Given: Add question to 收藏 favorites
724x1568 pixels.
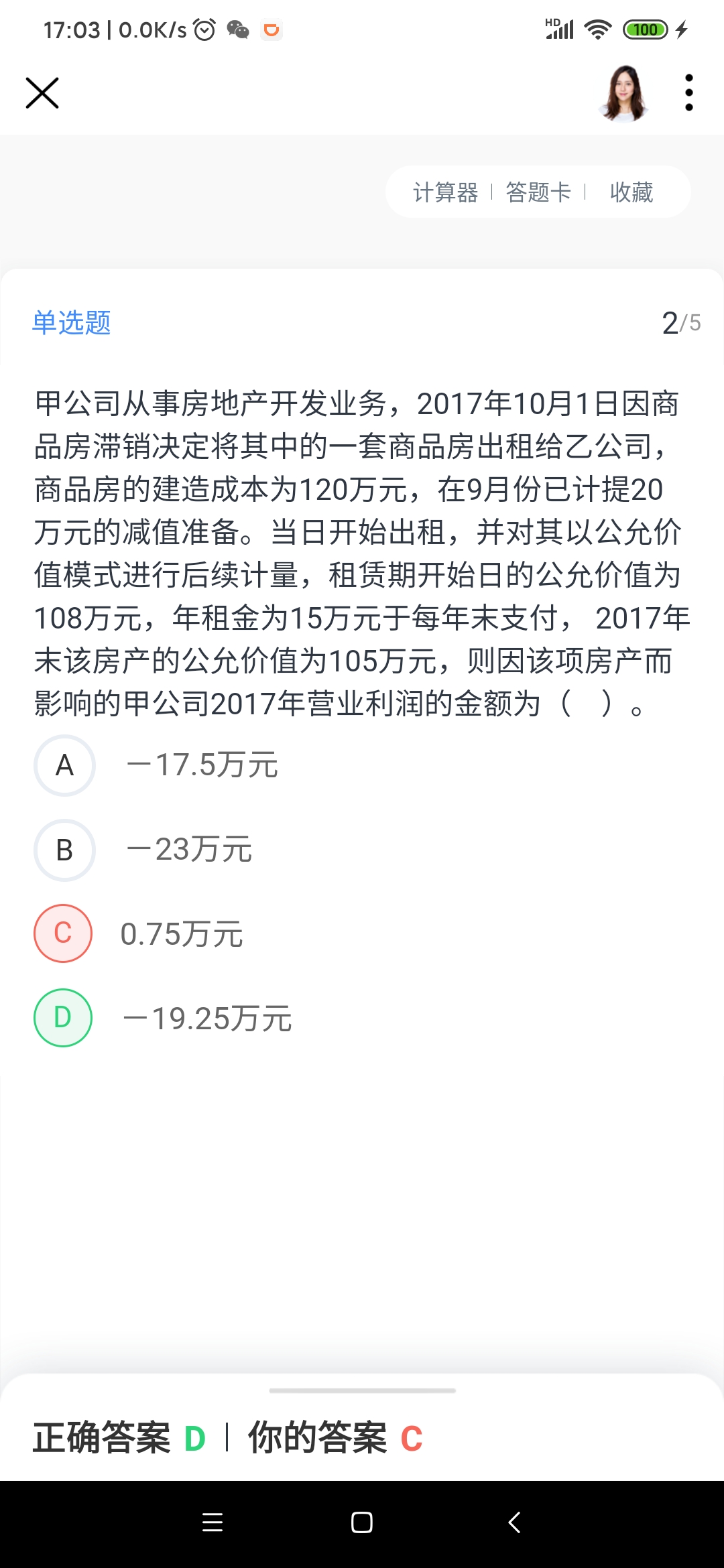Looking at the screenshot, I should [x=631, y=192].
